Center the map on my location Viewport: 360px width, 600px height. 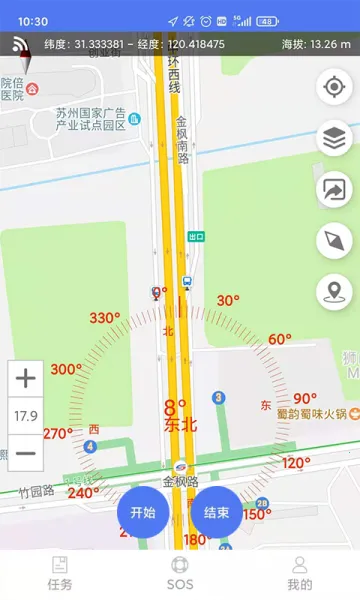pyautogui.click(x=334, y=87)
